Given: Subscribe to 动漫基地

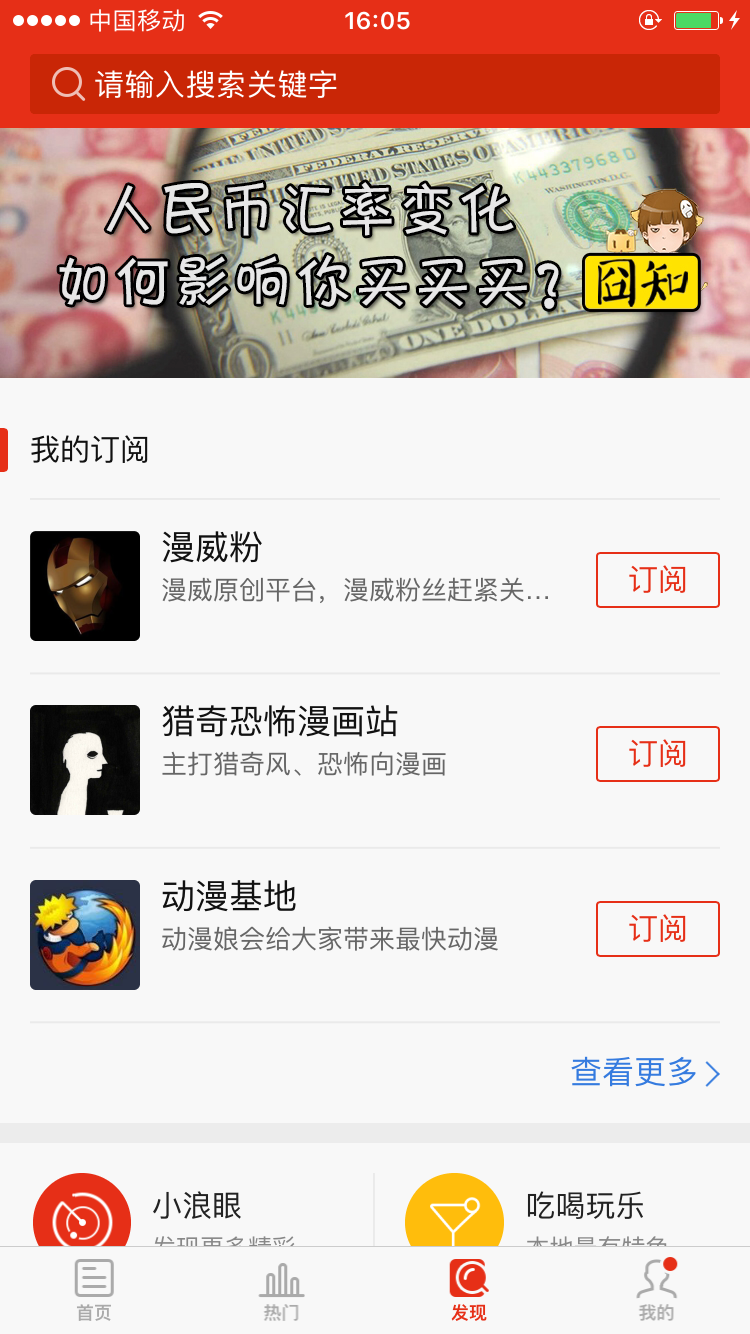Looking at the screenshot, I should (x=657, y=929).
